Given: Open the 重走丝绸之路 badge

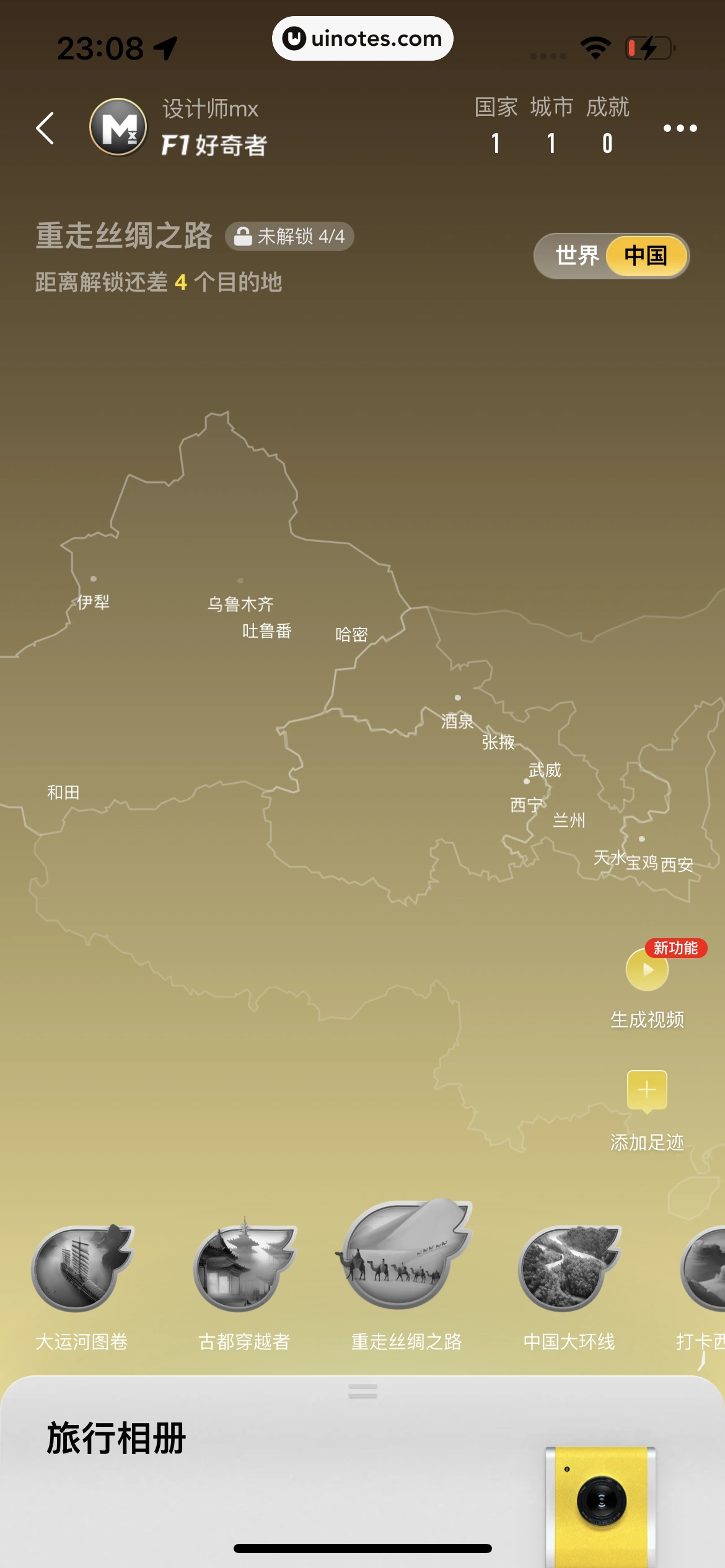Looking at the screenshot, I should (x=406, y=1257).
